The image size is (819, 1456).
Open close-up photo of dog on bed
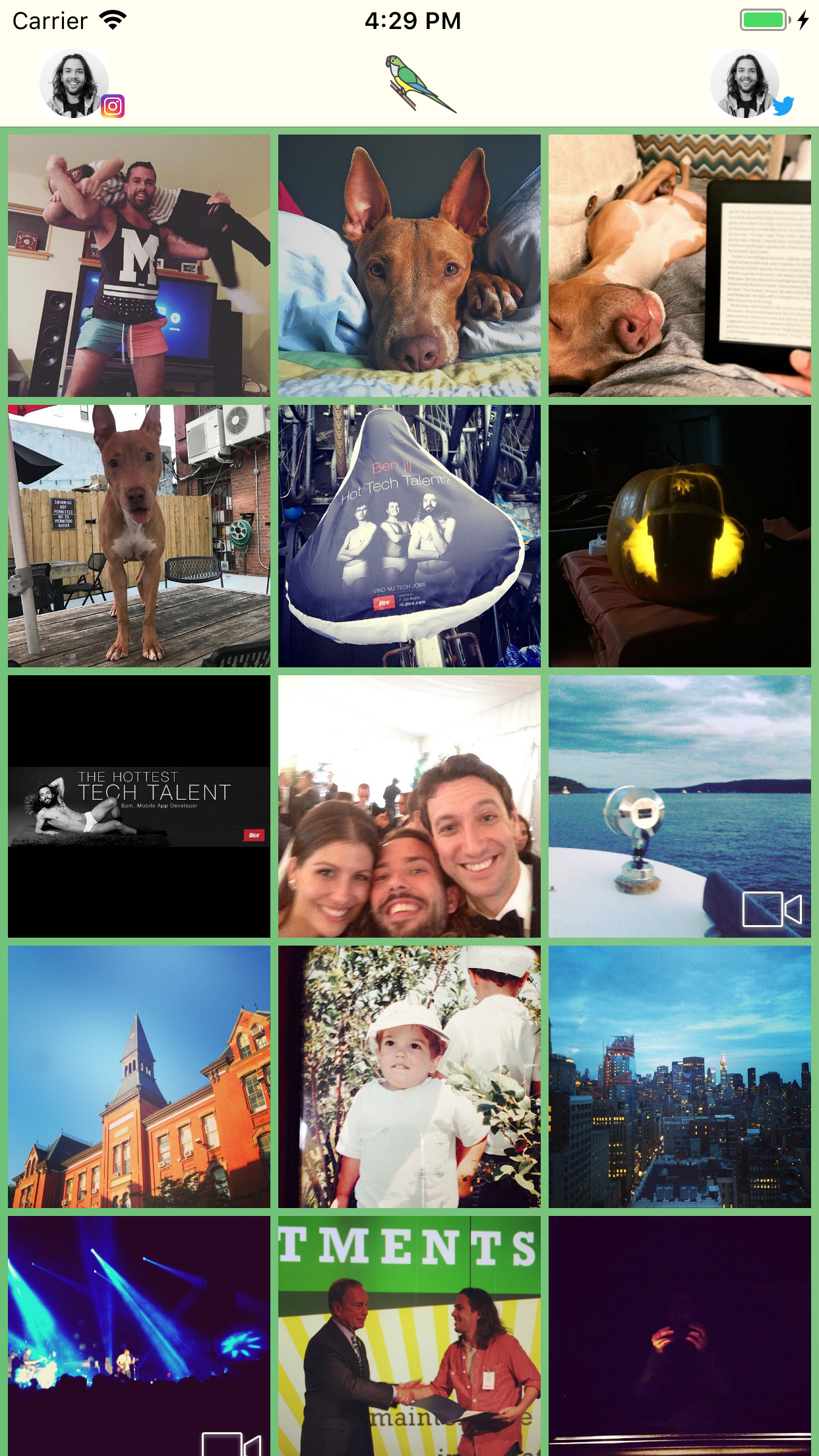point(409,266)
